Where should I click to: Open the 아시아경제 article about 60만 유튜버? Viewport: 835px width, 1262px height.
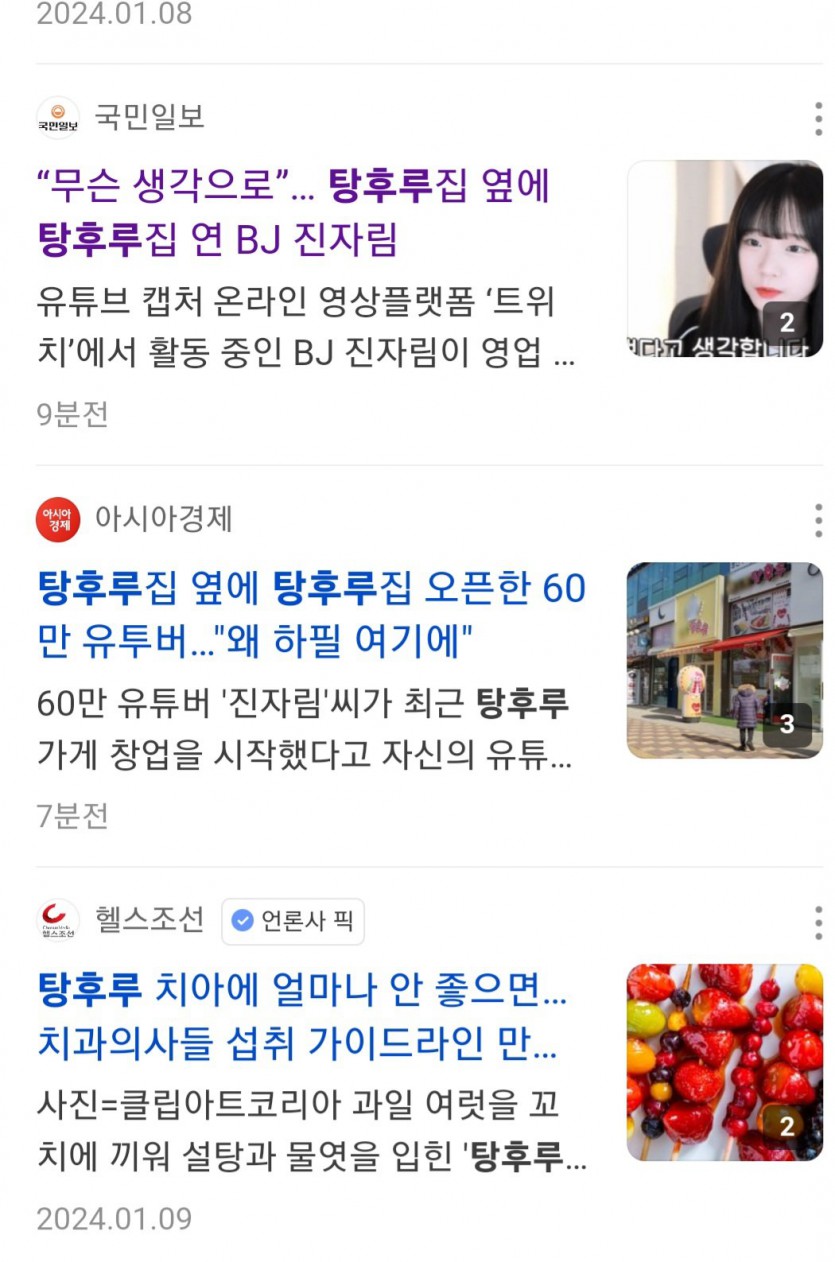[x=311, y=614]
